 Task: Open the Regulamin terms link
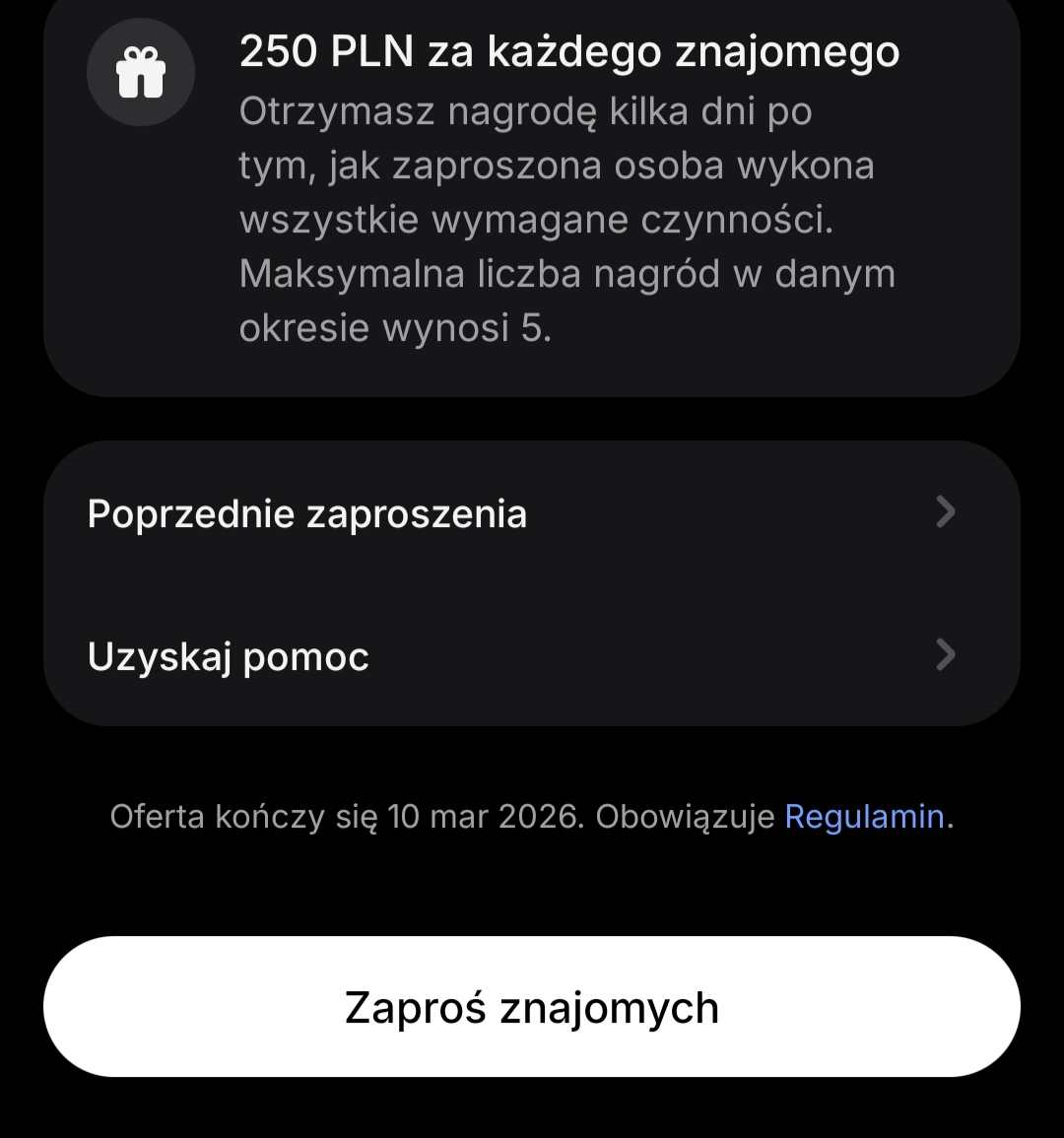(864, 817)
